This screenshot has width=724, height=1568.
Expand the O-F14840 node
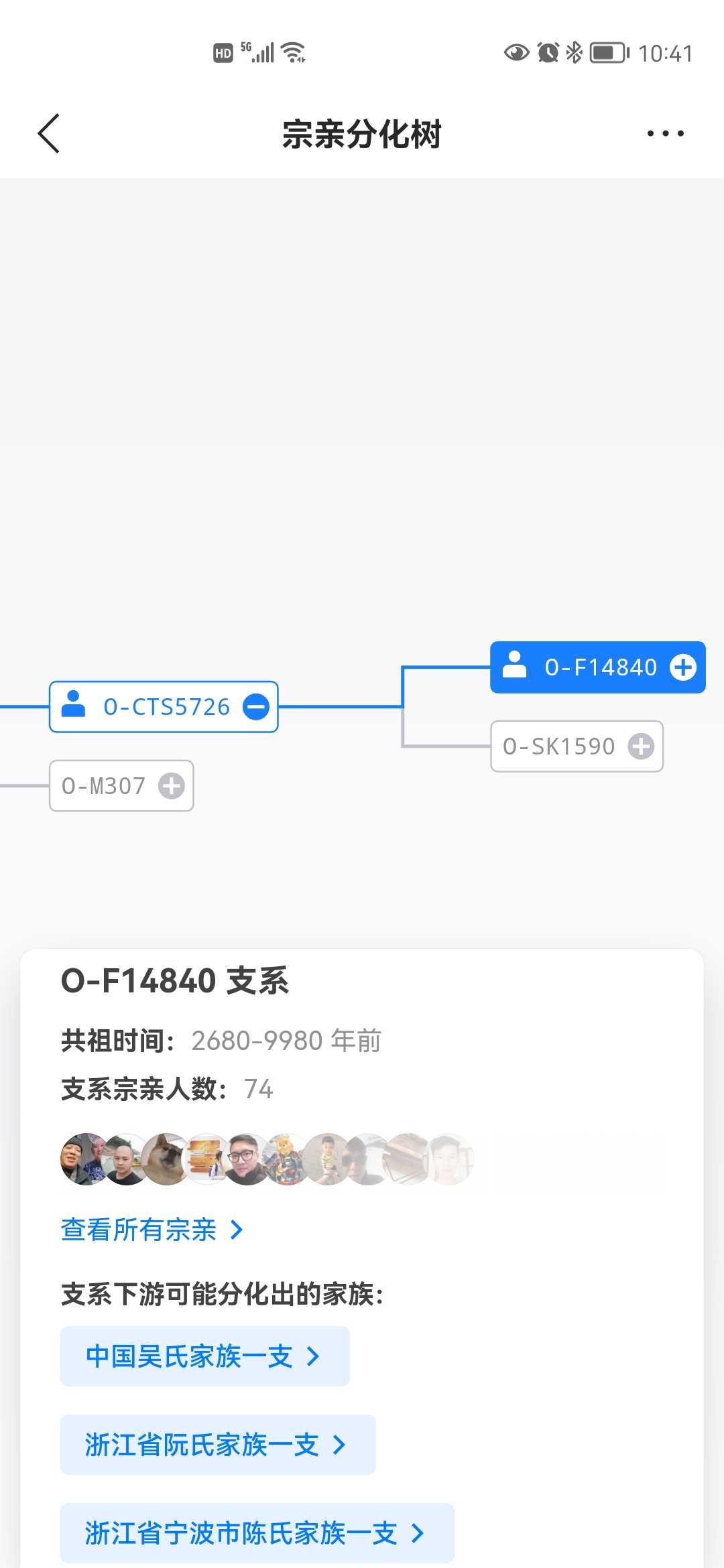[x=683, y=667]
